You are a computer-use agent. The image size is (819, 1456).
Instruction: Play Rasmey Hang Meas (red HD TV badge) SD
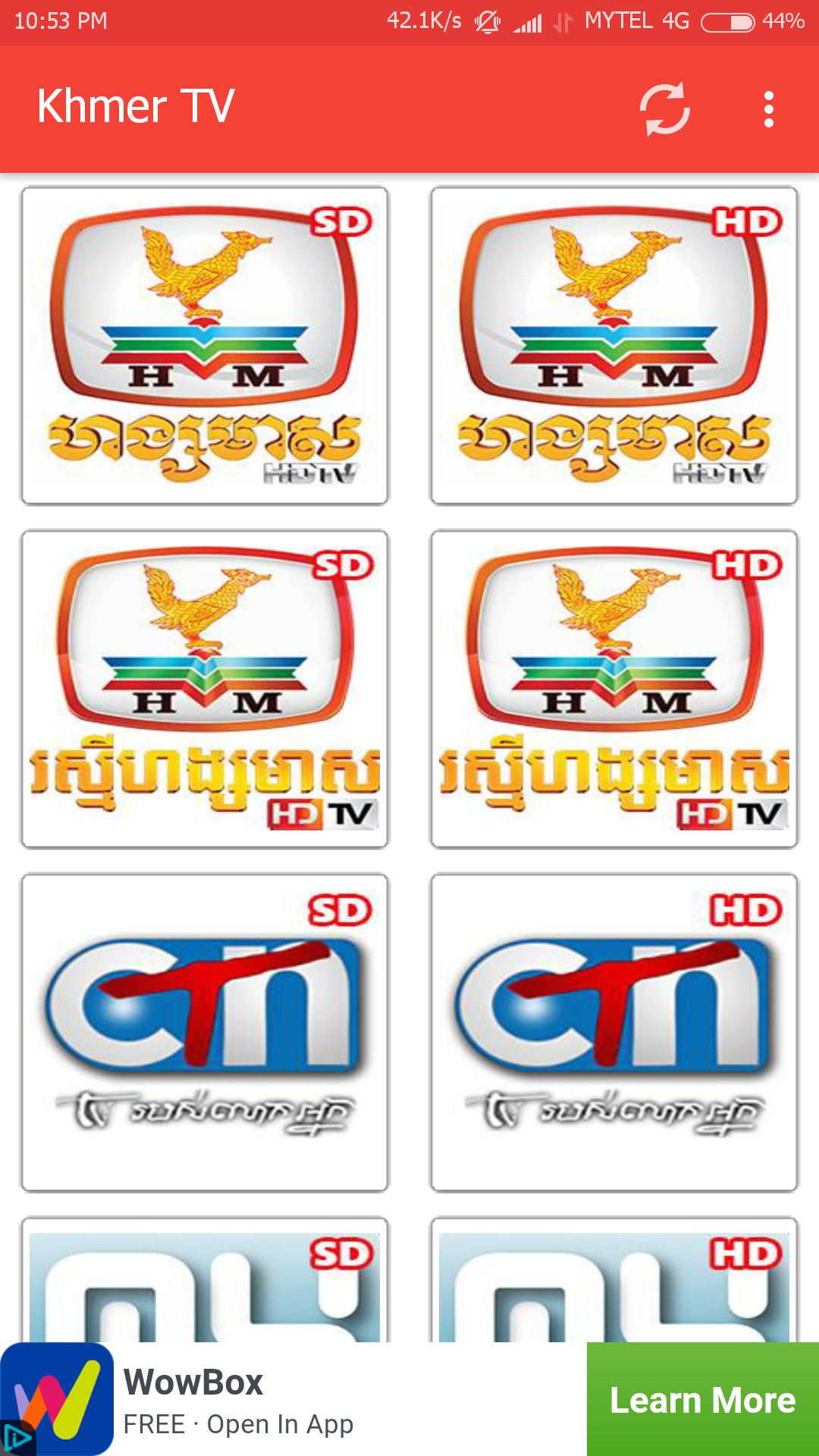tap(205, 689)
